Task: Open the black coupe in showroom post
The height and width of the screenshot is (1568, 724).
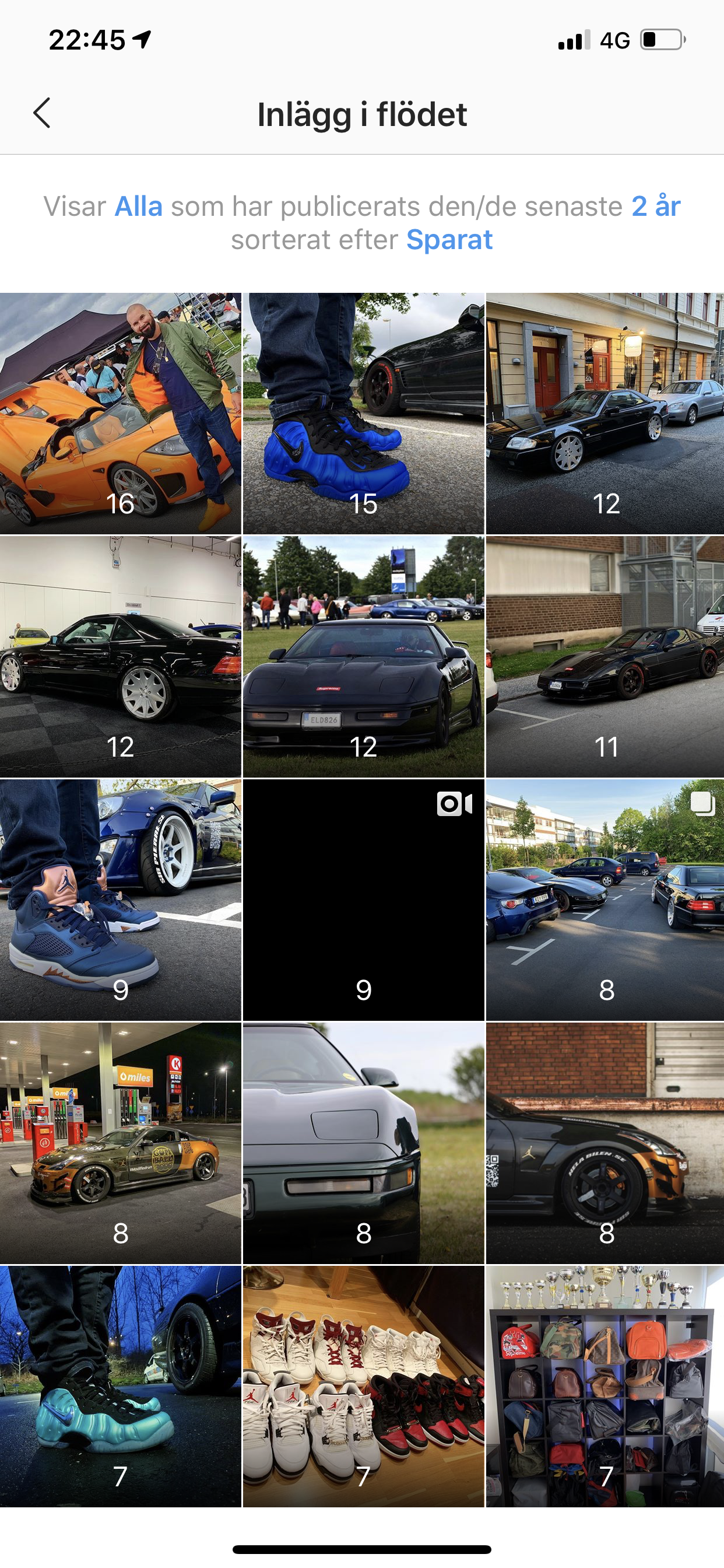Action: [x=121, y=657]
